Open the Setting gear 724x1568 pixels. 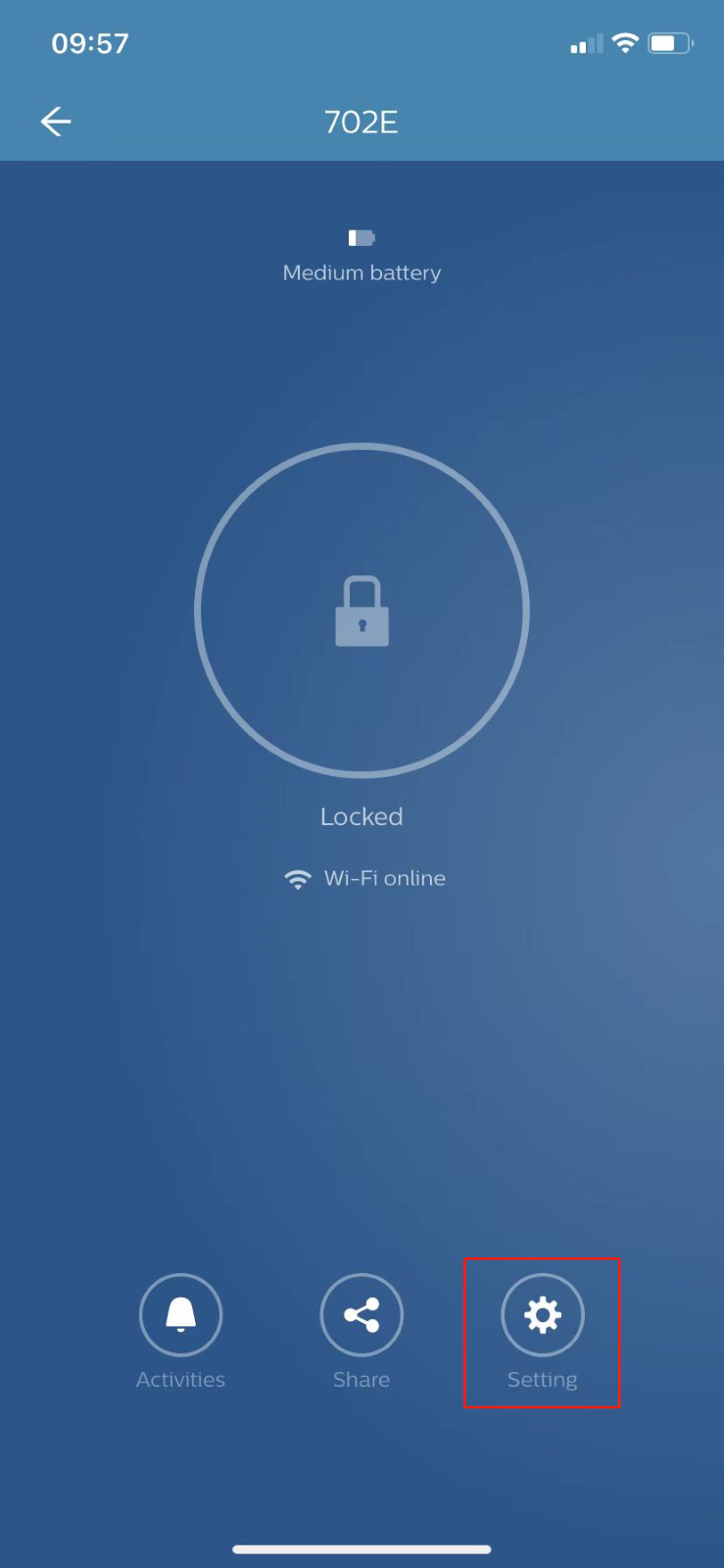click(542, 1315)
